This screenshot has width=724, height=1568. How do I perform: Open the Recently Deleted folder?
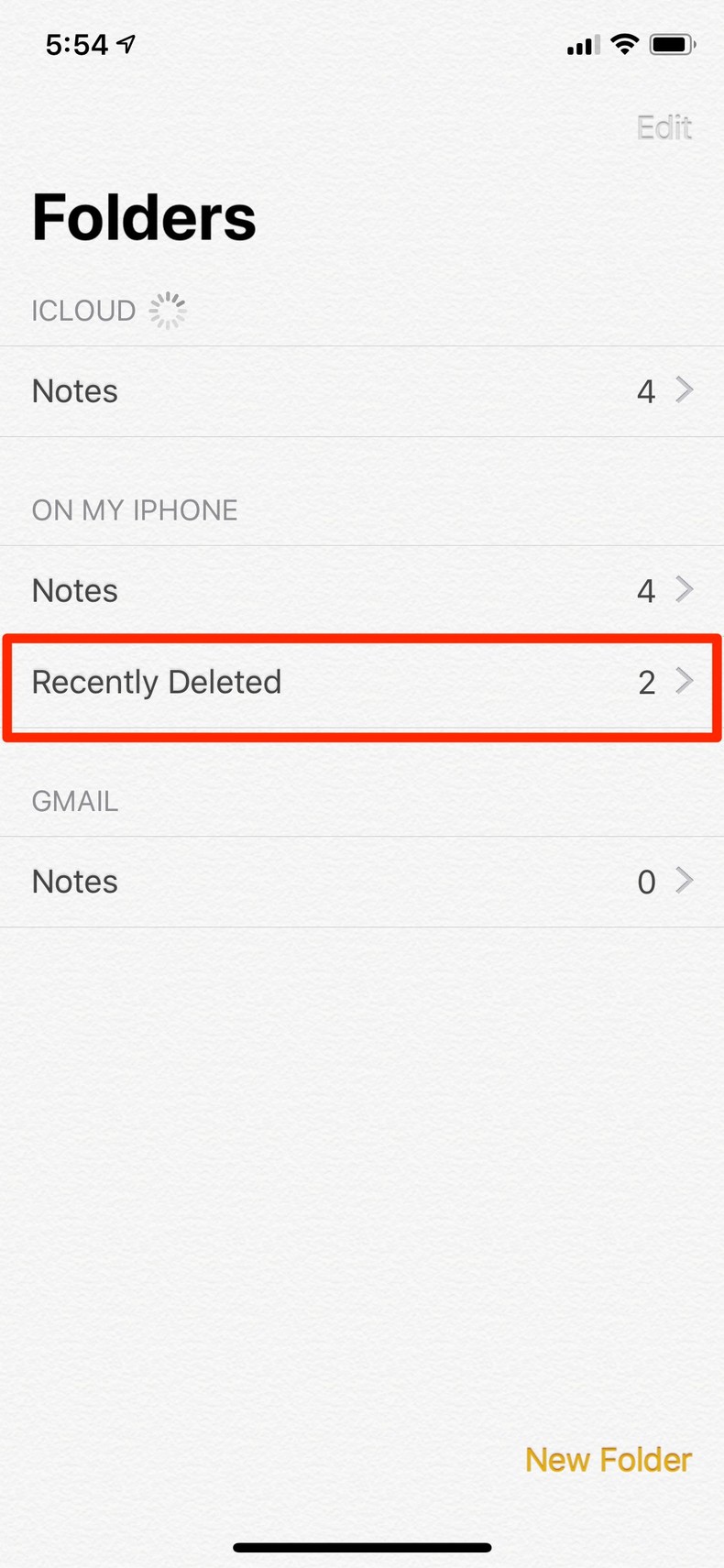click(361, 683)
